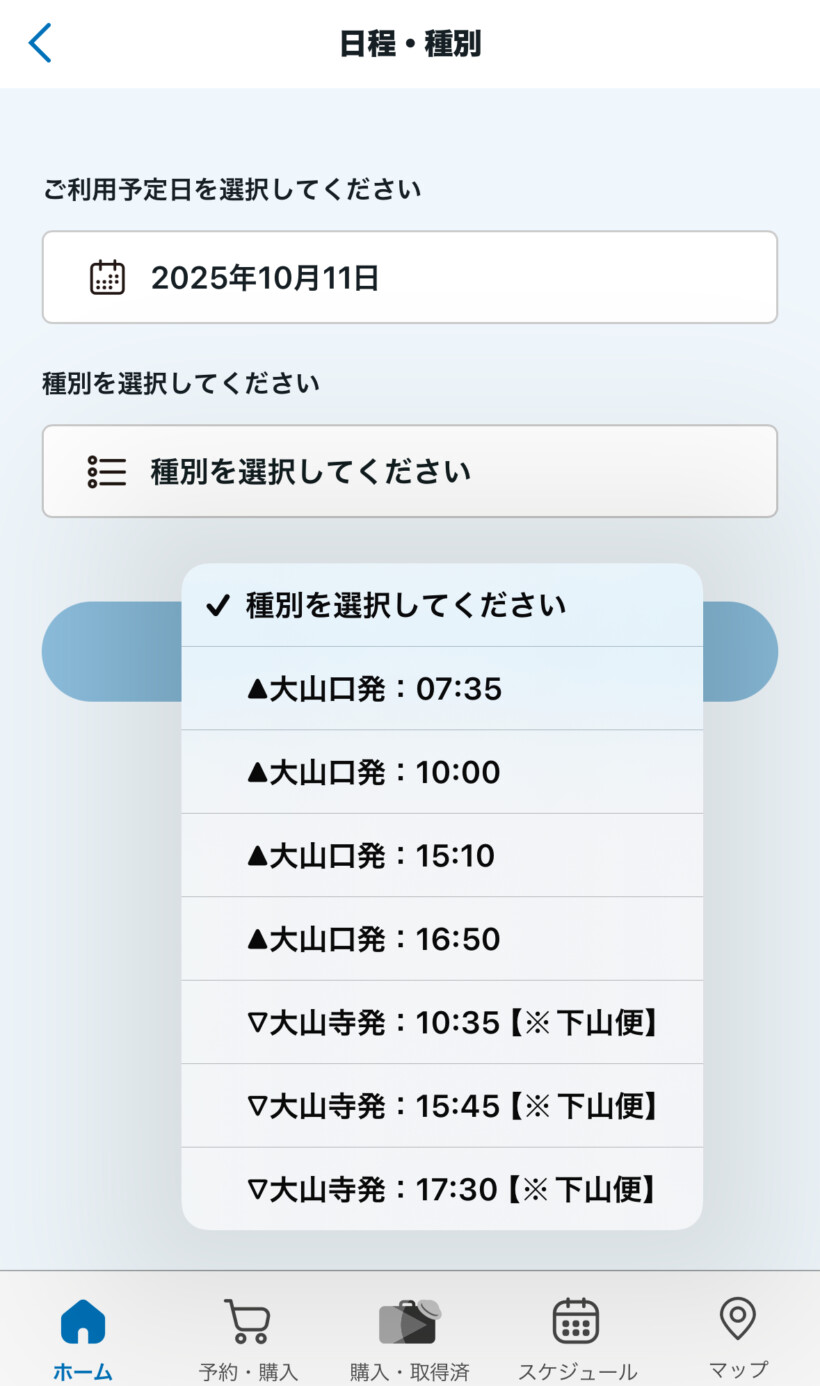Go to the 購入・取得済 tab
Viewport: 820px width, 1386px height.
click(410, 1338)
